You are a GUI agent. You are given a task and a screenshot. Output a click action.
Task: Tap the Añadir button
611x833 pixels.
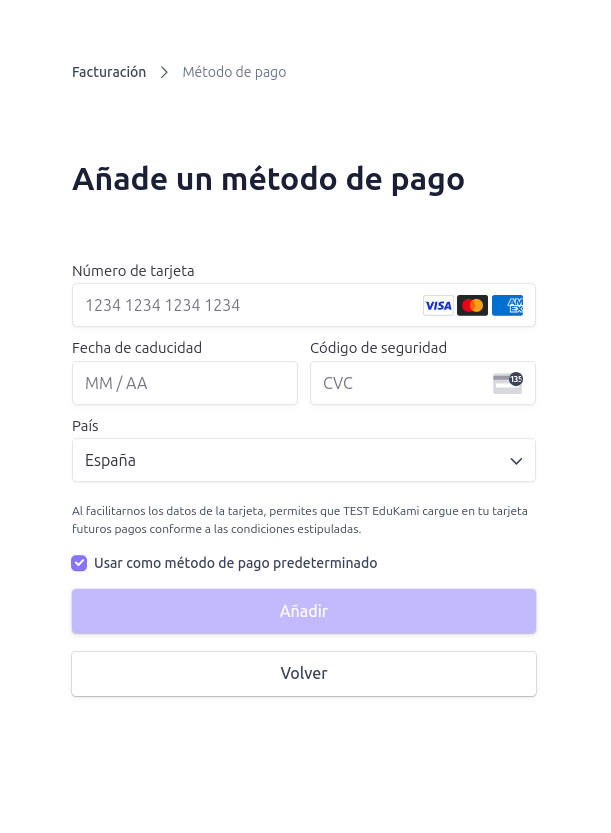pyautogui.click(x=304, y=611)
